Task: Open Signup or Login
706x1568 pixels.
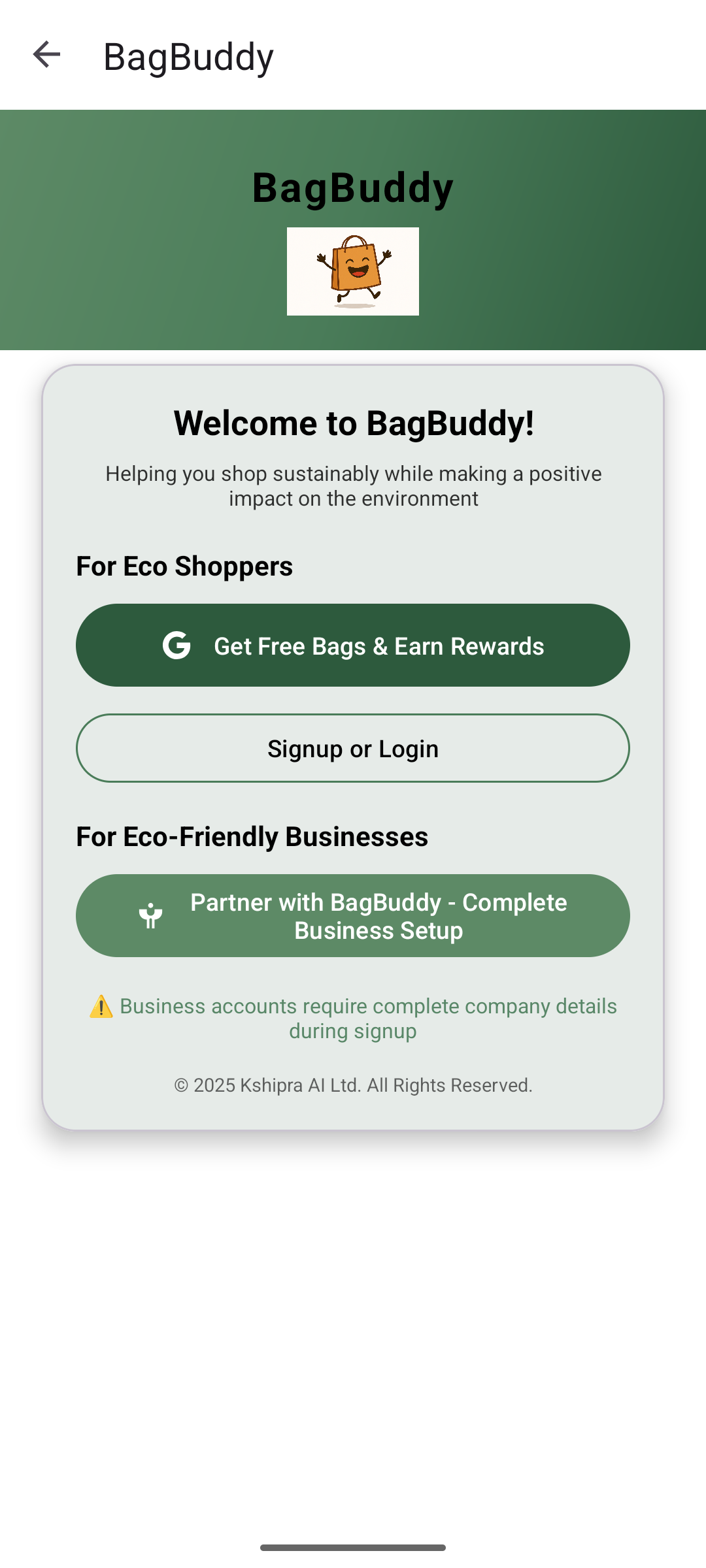Action: pos(353,748)
